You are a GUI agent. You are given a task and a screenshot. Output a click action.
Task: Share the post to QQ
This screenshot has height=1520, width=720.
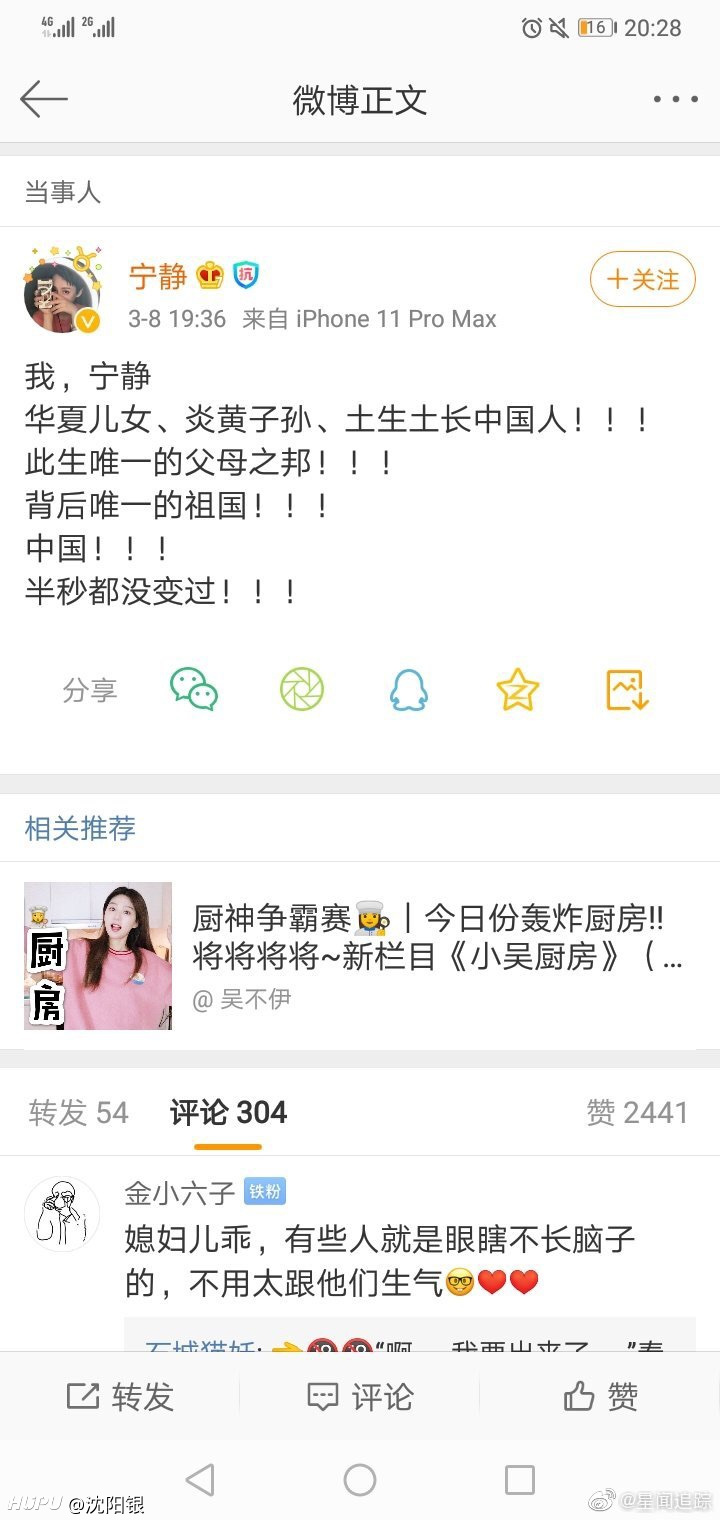tap(409, 689)
